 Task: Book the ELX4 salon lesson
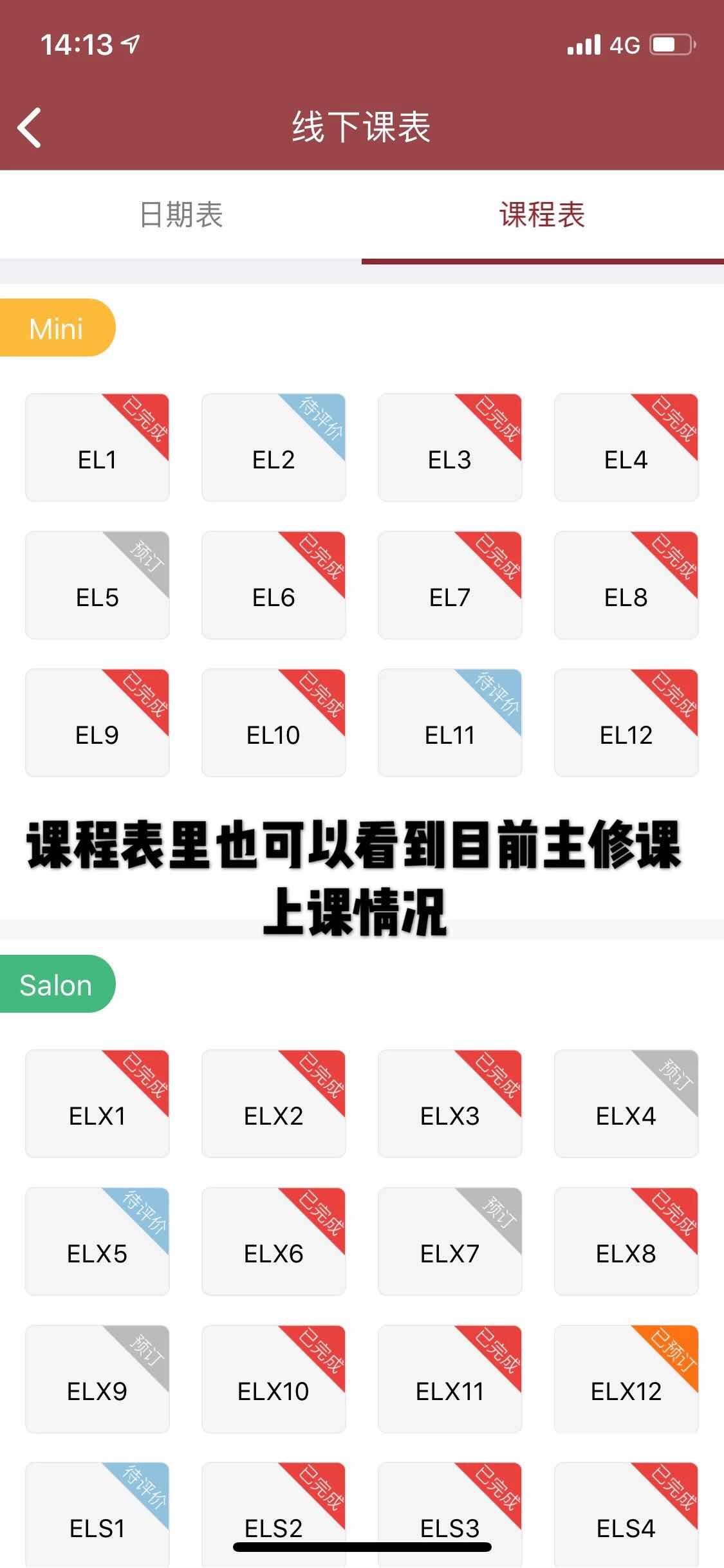(626, 1104)
